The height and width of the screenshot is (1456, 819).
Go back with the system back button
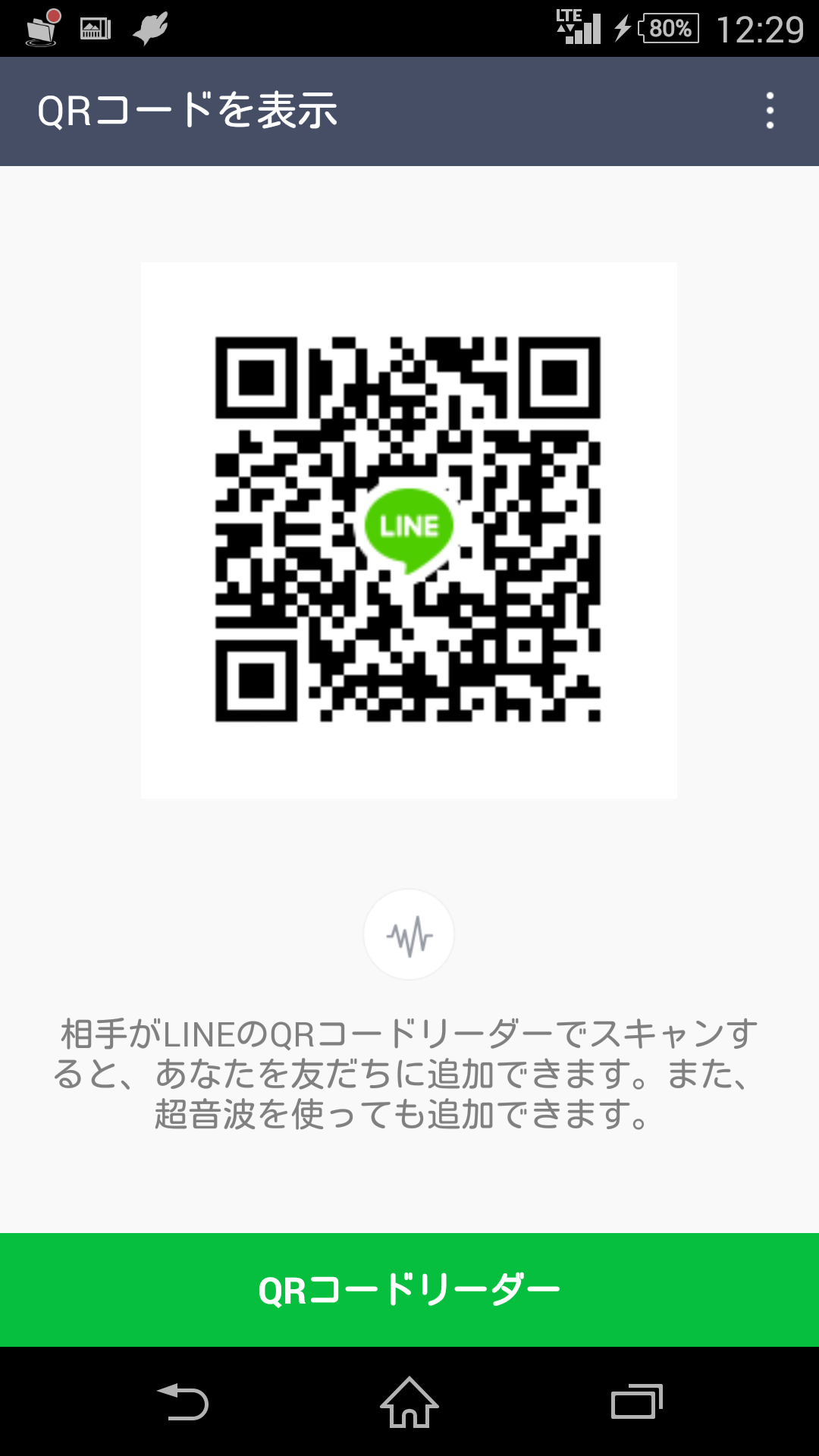point(182,1401)
